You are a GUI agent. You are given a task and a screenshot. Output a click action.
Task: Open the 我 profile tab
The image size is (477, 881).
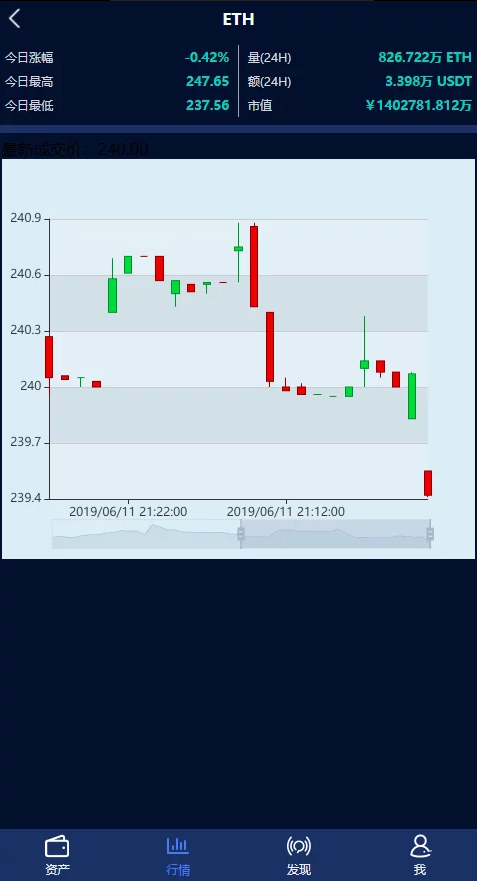pyautogui.click(x=420, y=855)
